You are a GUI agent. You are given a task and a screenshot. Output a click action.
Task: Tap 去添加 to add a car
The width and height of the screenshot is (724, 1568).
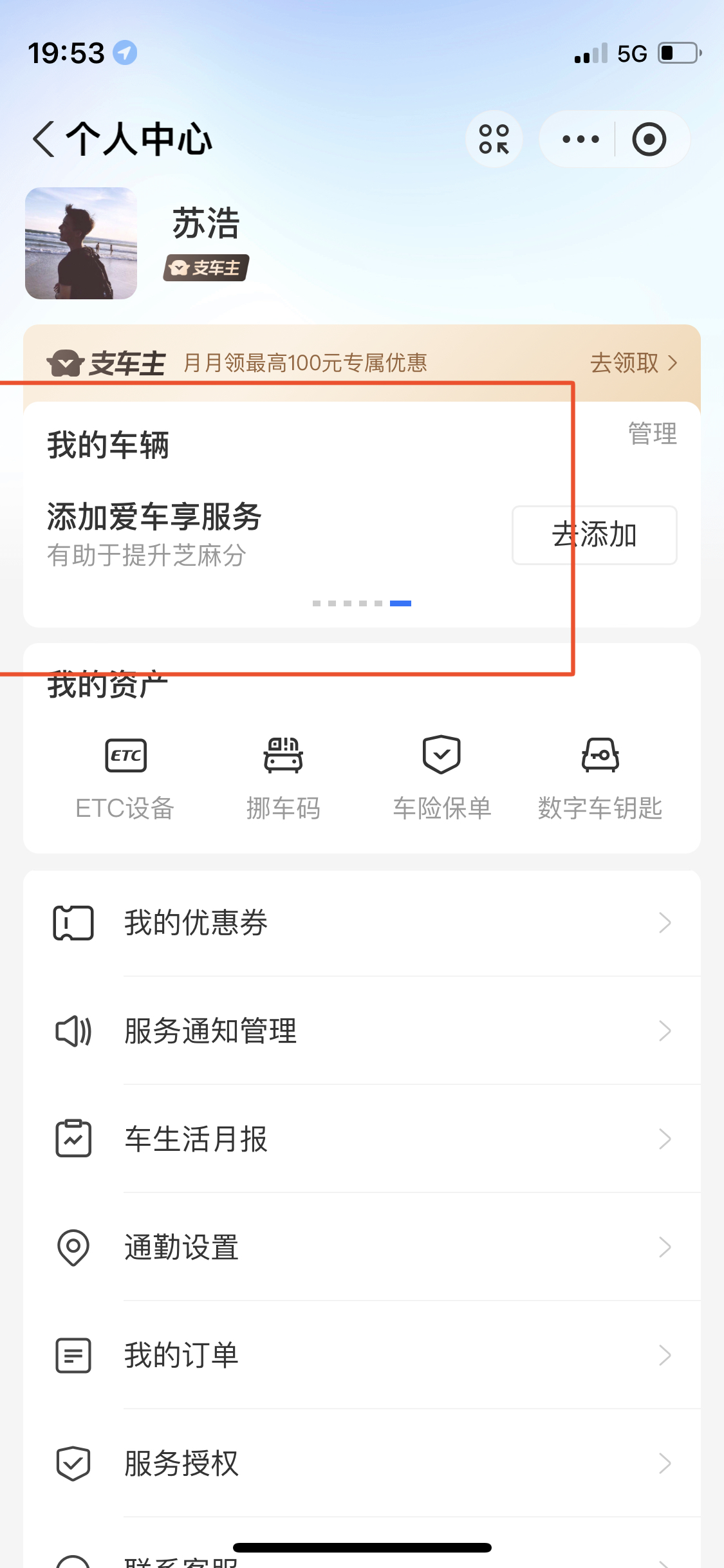594,536
